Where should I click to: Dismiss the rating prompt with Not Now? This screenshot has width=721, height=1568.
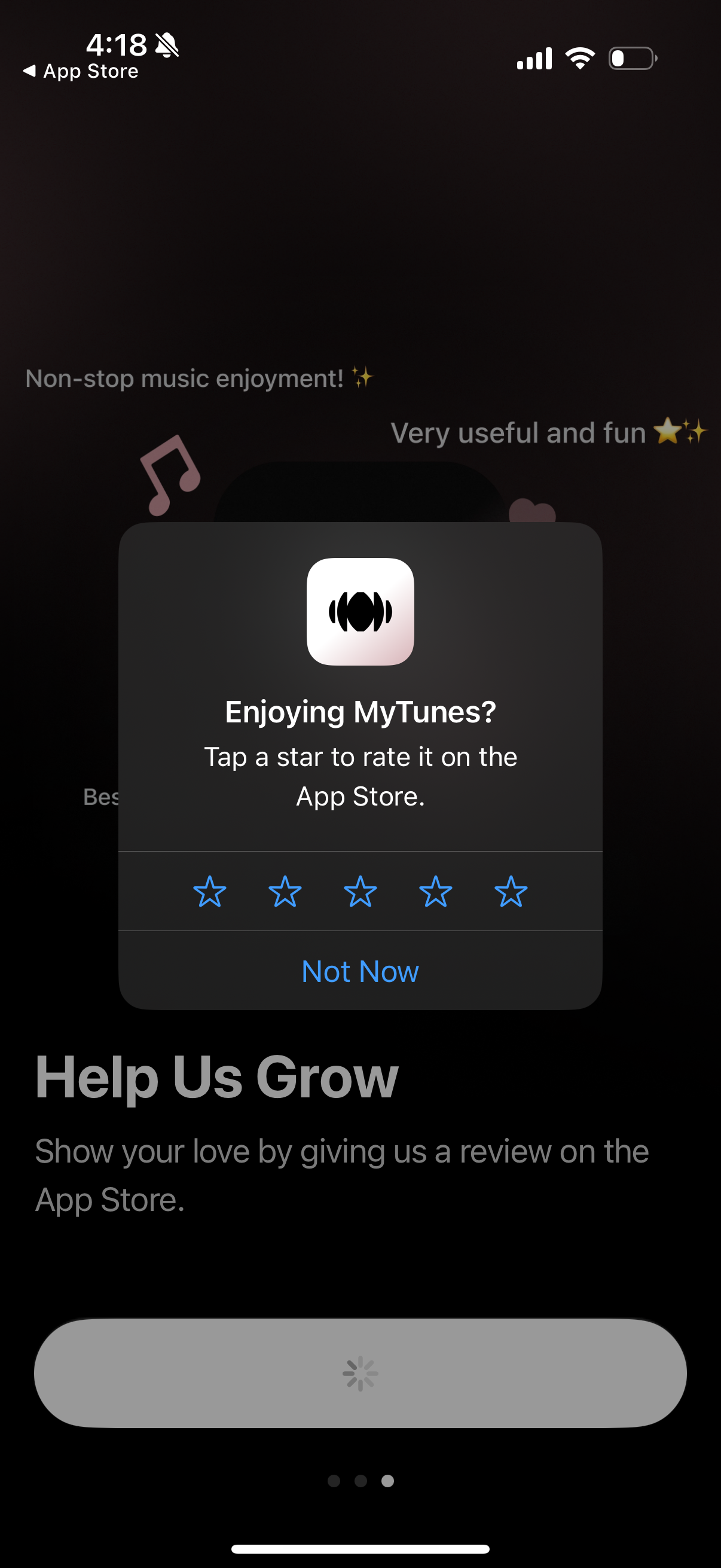359,971
